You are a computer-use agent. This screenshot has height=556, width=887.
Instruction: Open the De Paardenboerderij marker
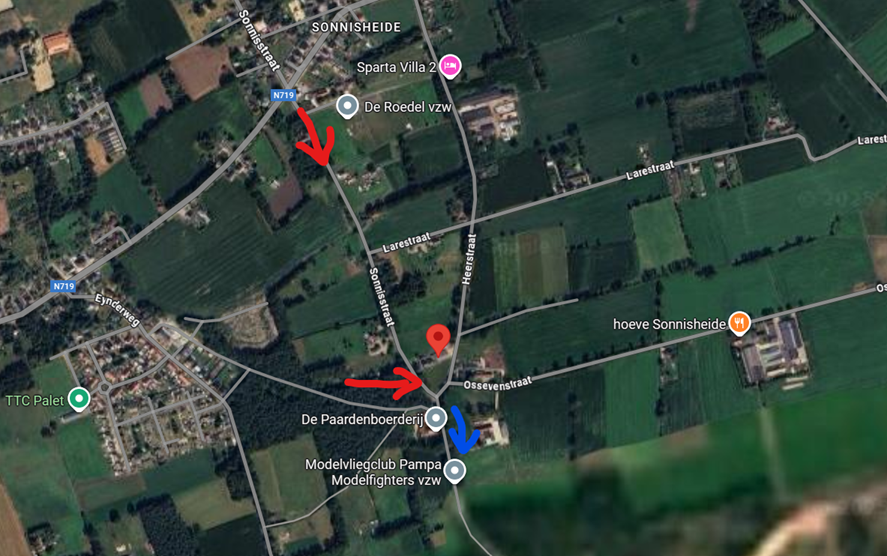point(436,418)
